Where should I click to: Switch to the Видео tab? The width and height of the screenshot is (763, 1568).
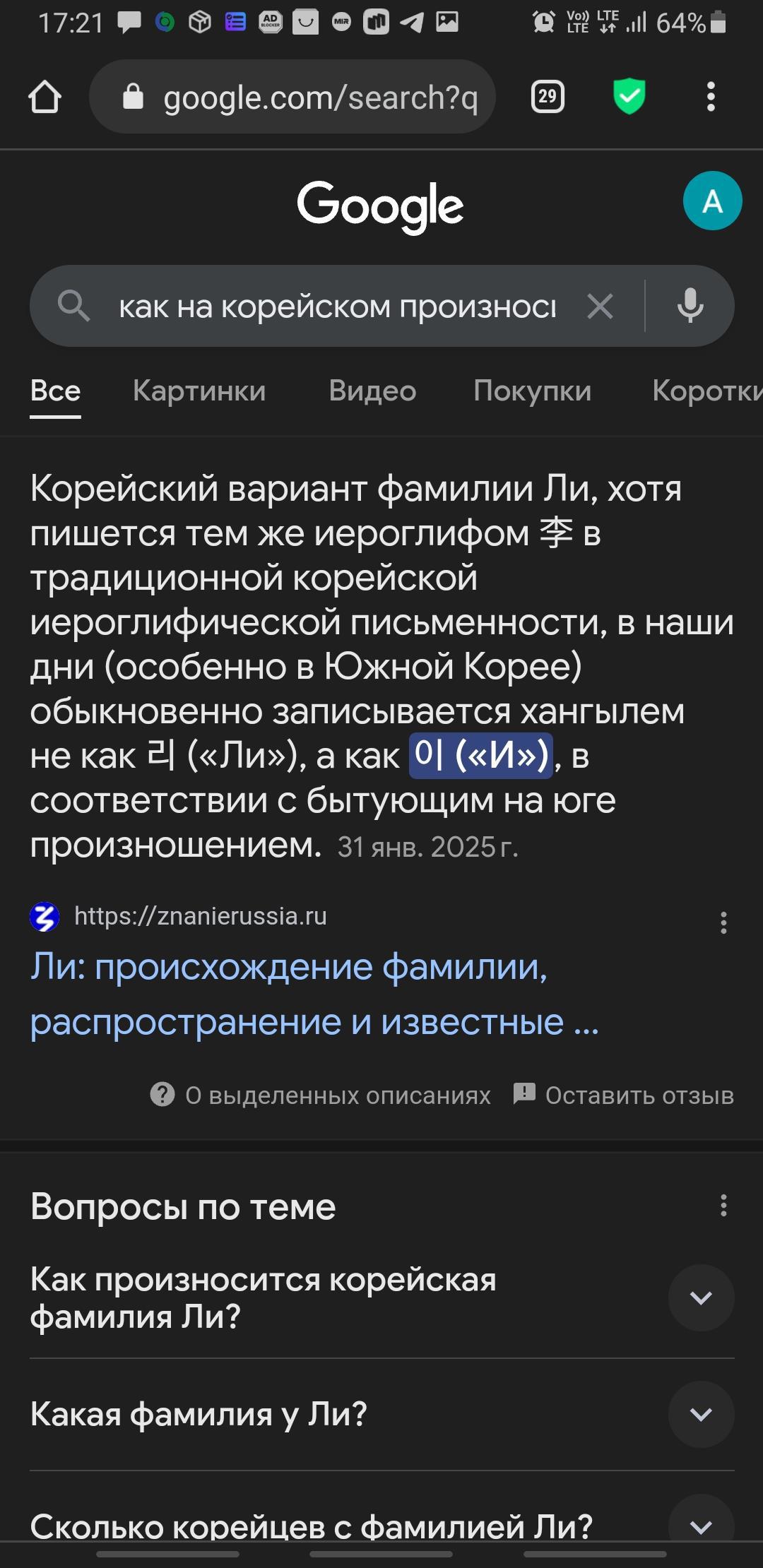[x=372, y=391]
